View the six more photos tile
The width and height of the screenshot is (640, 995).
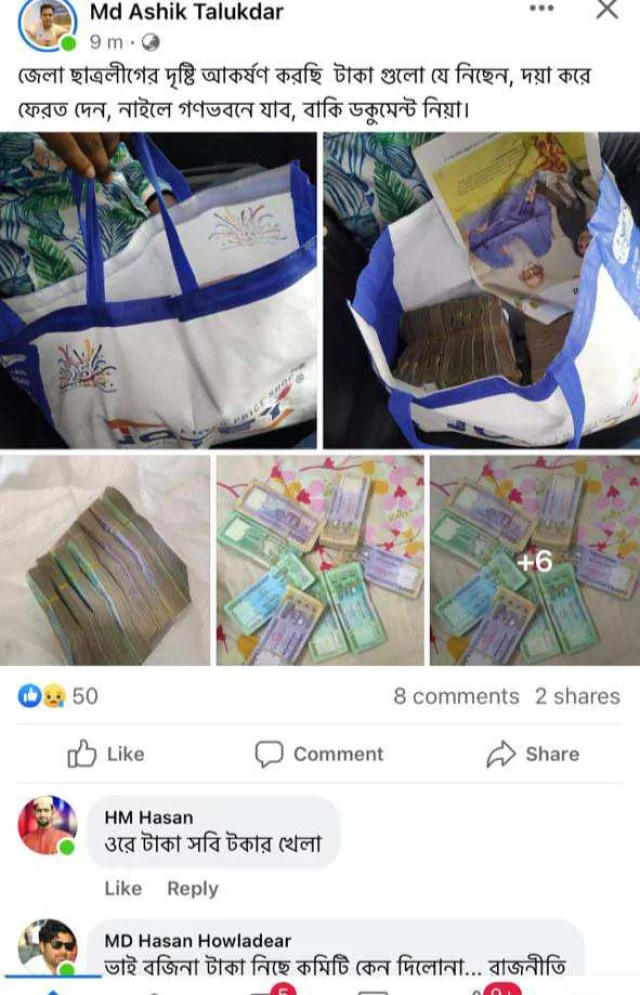click(x=534, y=560)
